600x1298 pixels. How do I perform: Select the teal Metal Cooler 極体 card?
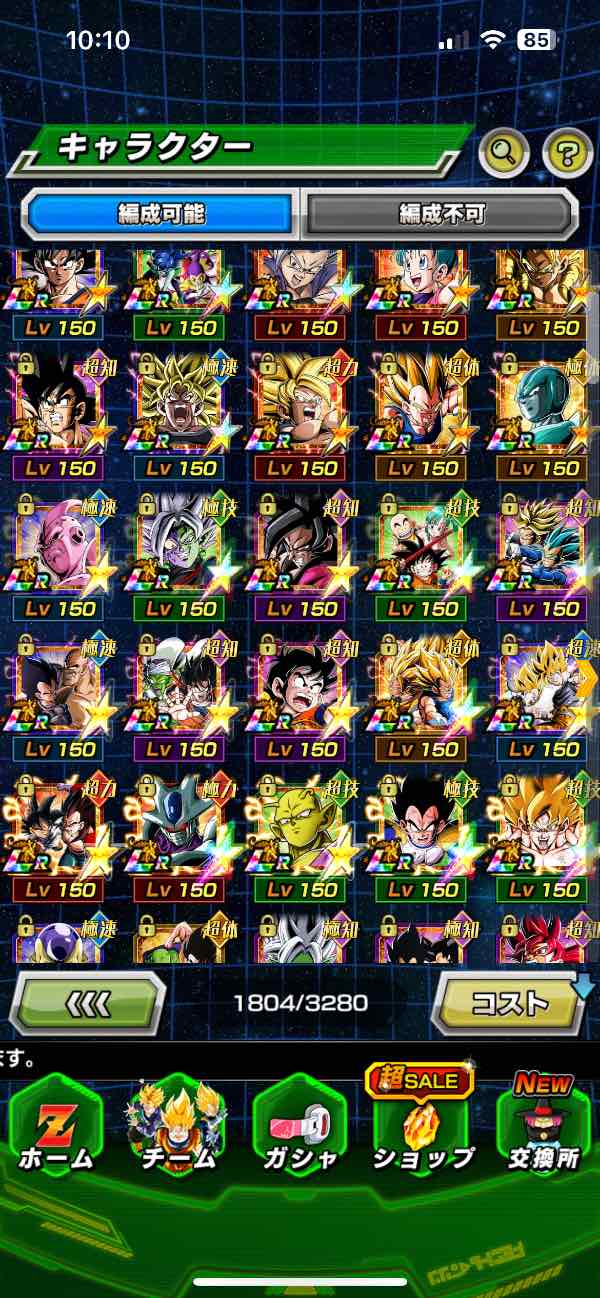tap(543, 408)
